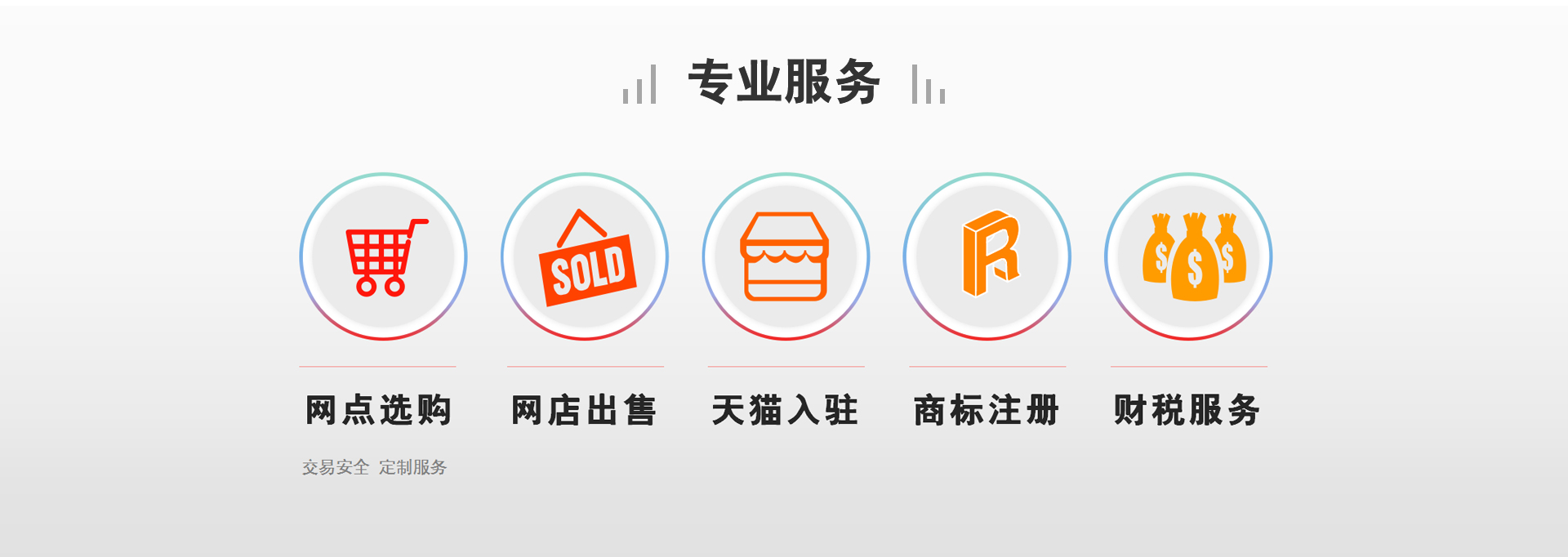Screen dimensions: 1568x557
Task: Open the 天猫入驻 store service
Action: 786,256
